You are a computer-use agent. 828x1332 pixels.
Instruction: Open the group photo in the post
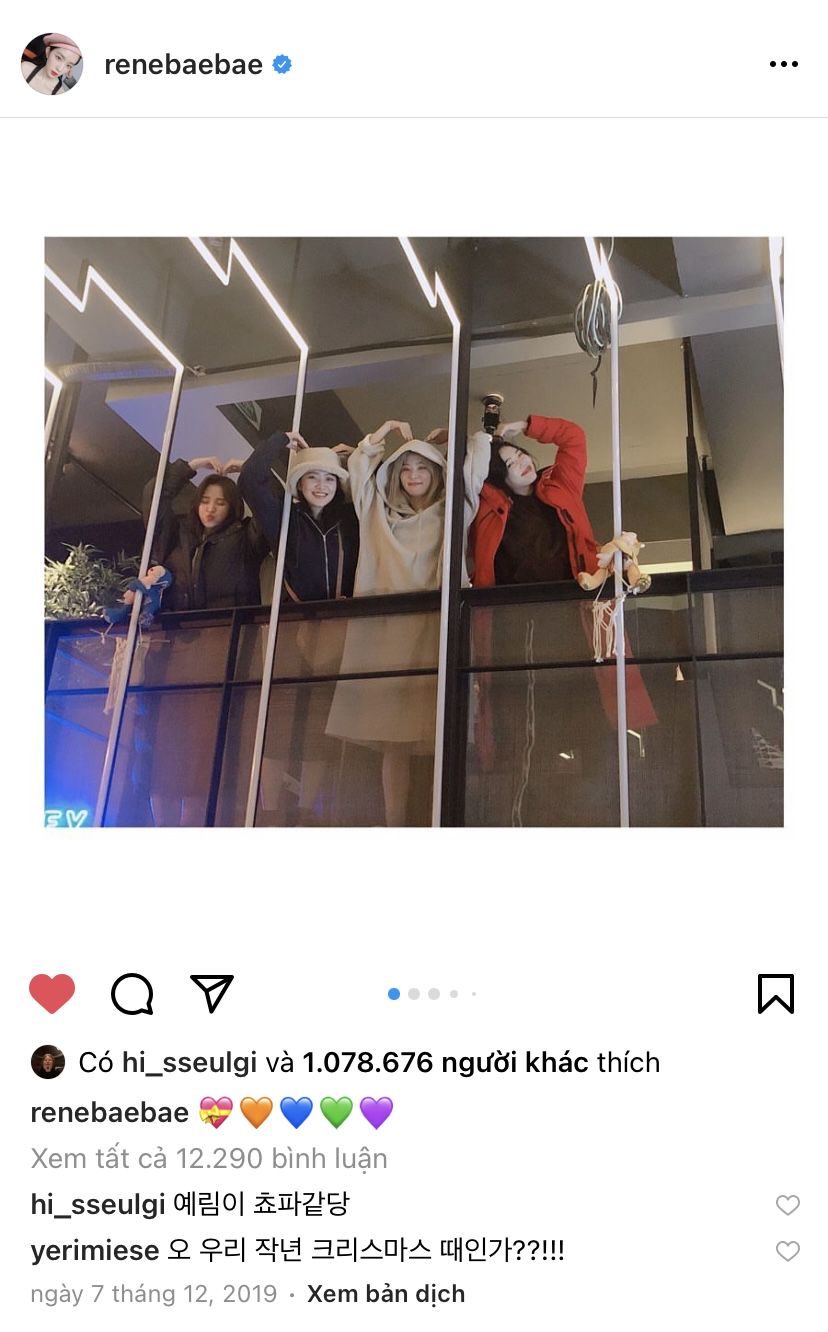click(x=414, y=532)
